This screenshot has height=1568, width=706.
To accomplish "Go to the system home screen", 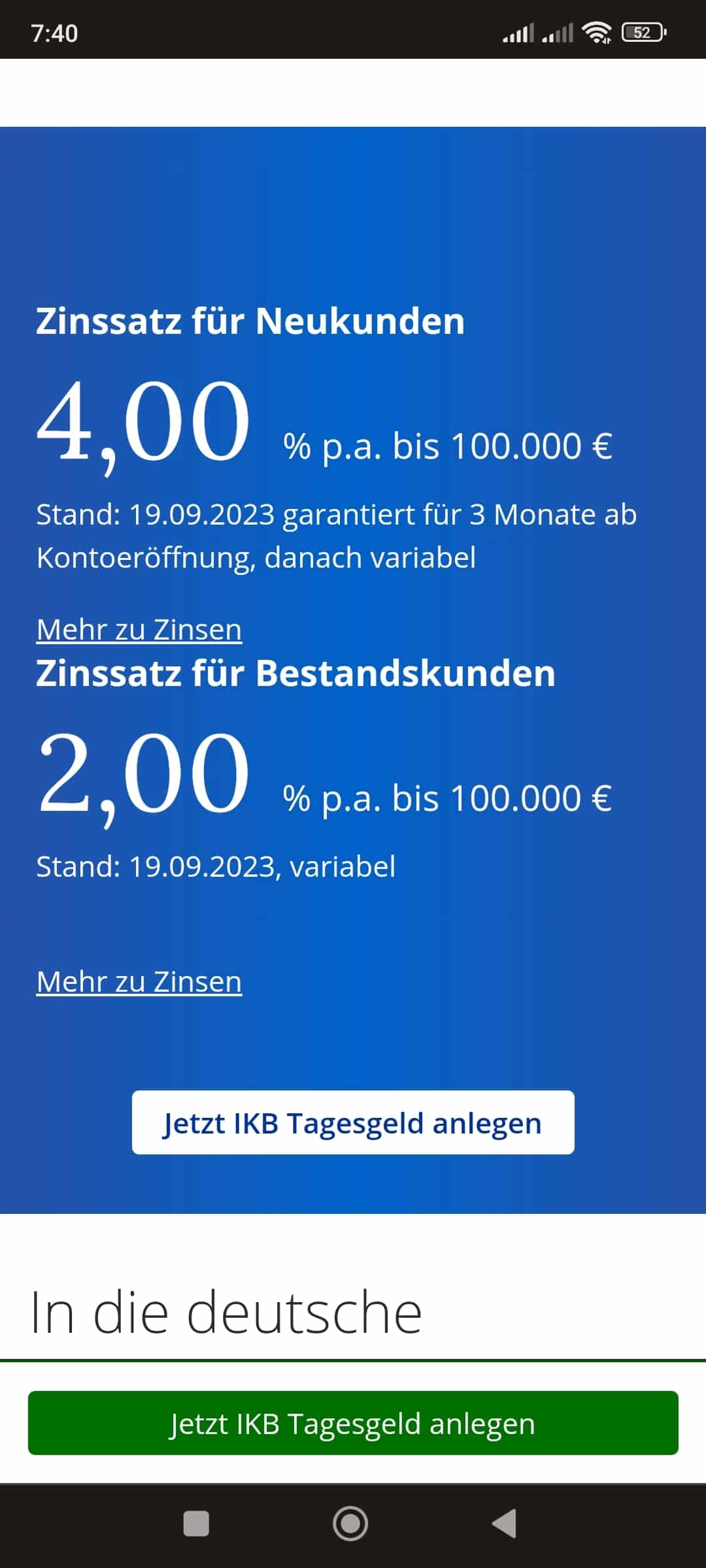I will tap(350, 1524).
